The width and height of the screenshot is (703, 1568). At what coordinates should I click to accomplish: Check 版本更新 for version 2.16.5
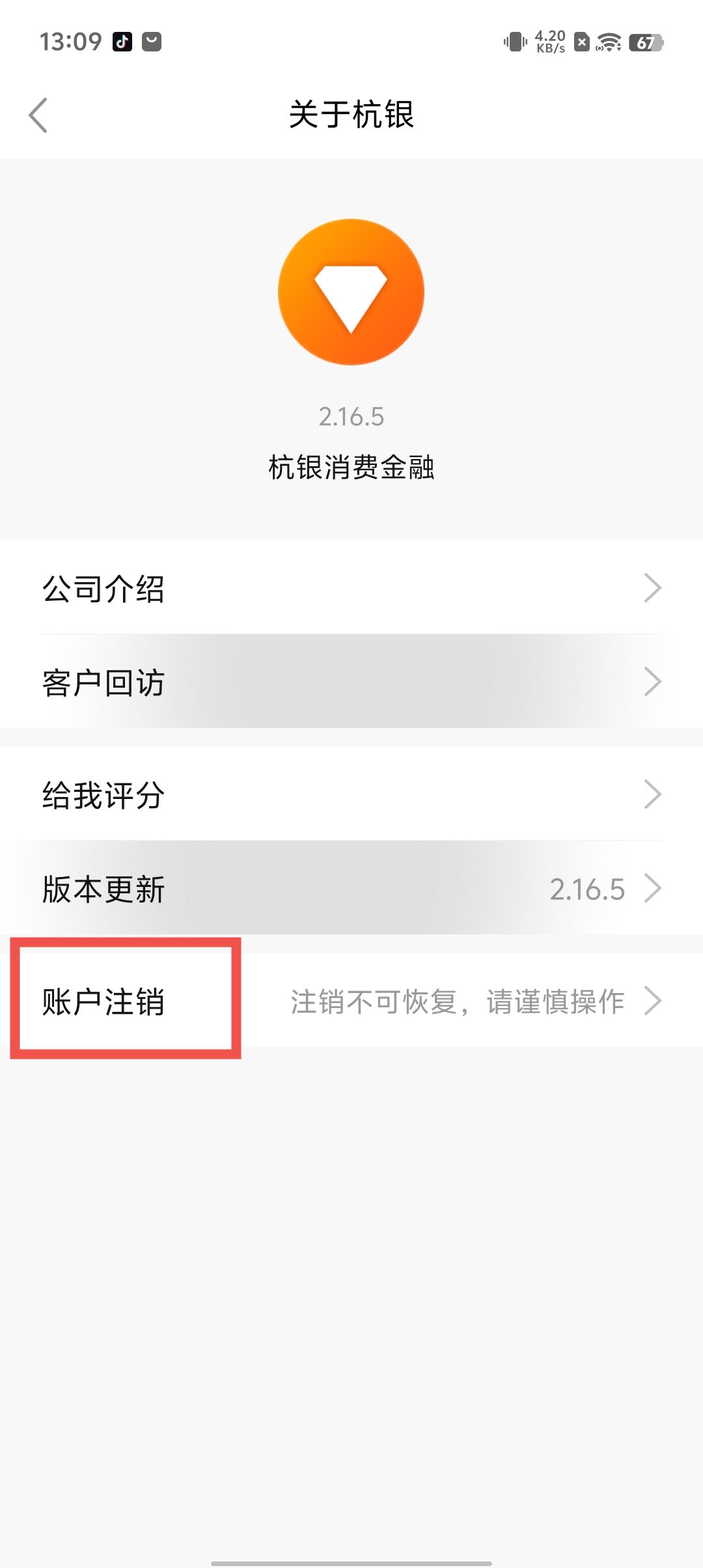click(351, 888)
